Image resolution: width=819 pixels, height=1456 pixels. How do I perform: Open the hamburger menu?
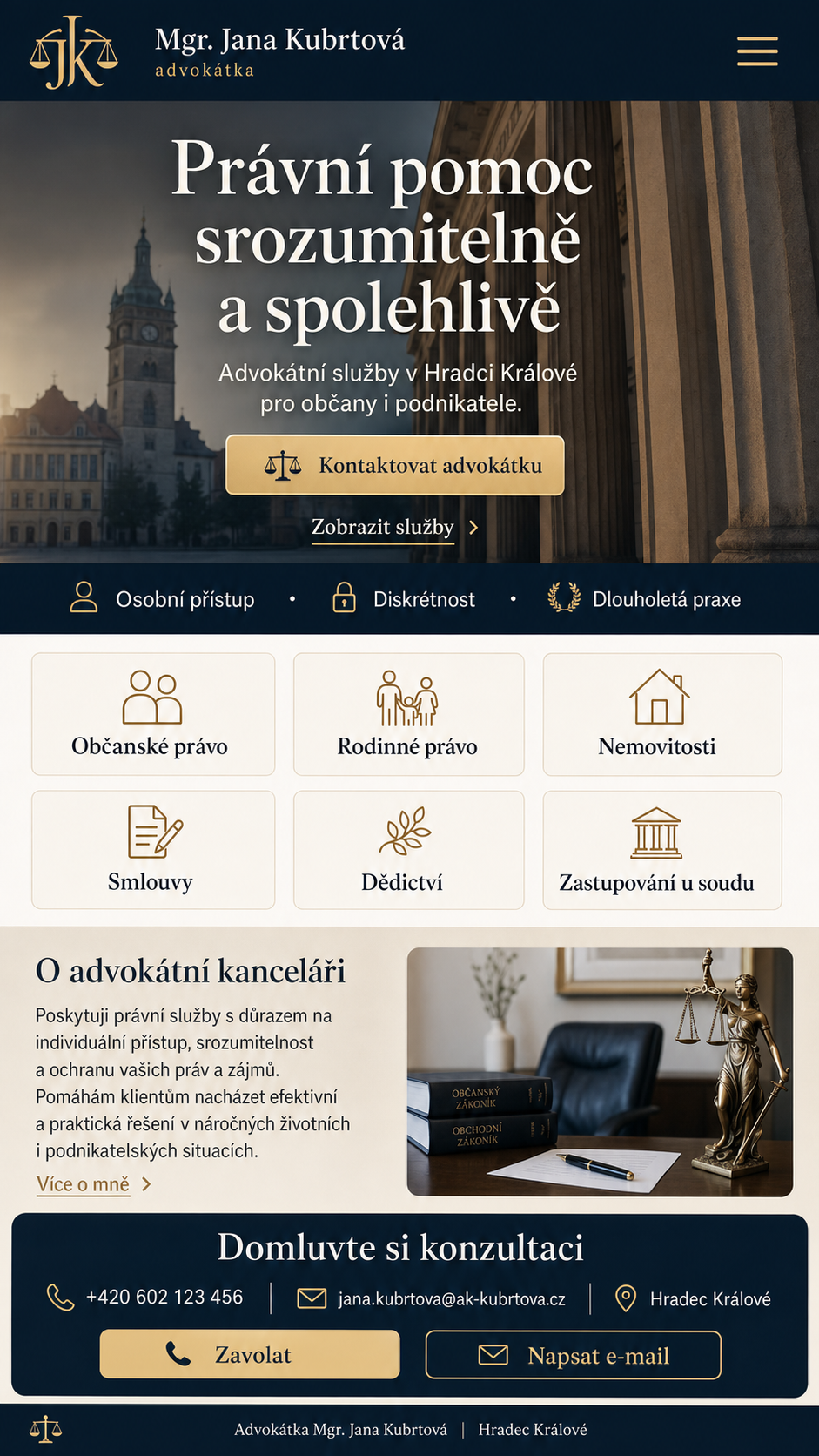click(757, 51)
